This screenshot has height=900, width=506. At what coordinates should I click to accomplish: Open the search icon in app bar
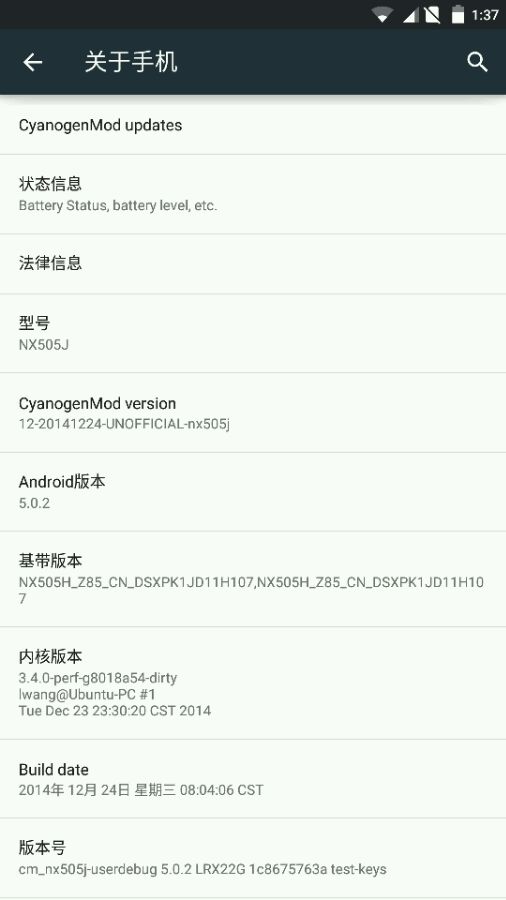point(477,62)
